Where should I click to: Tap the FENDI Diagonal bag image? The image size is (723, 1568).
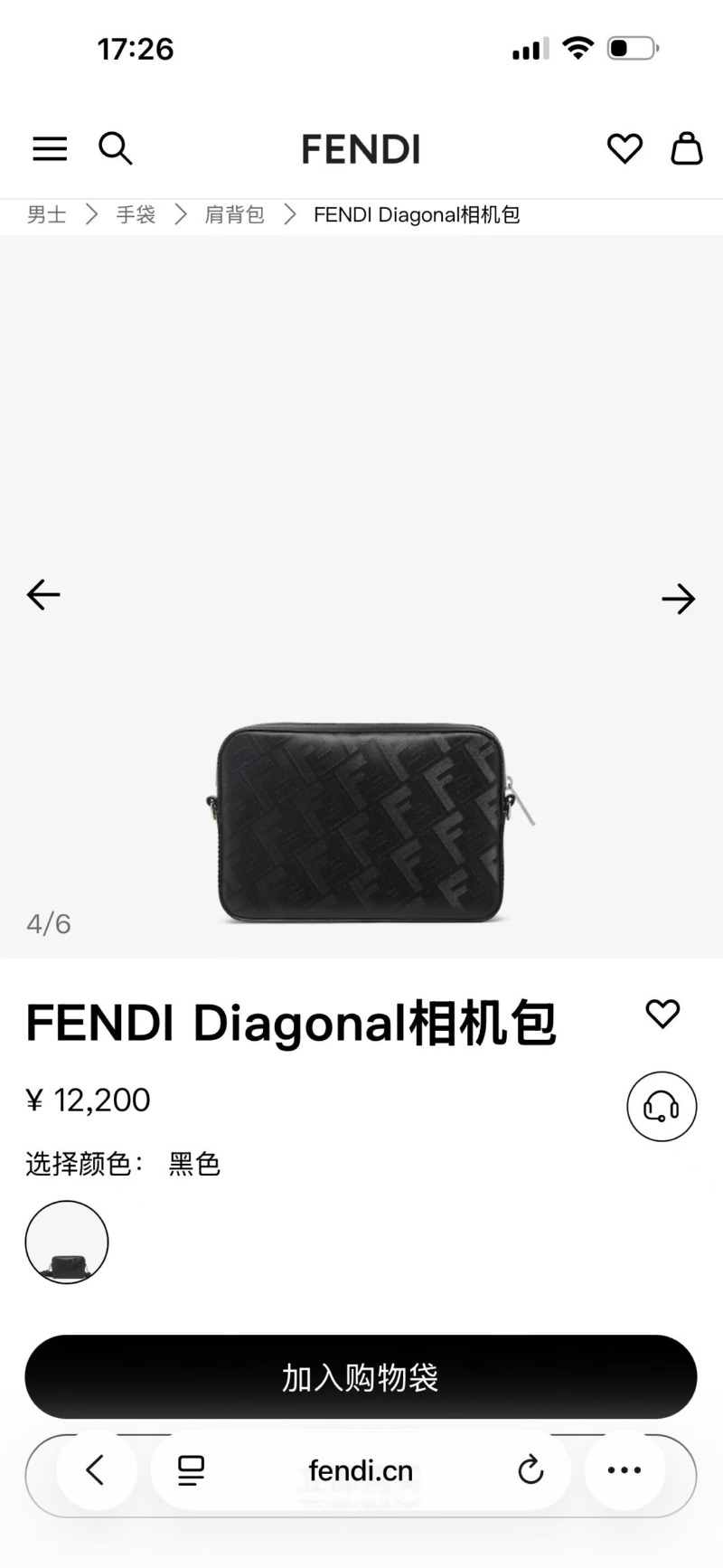tap(361, 821)
